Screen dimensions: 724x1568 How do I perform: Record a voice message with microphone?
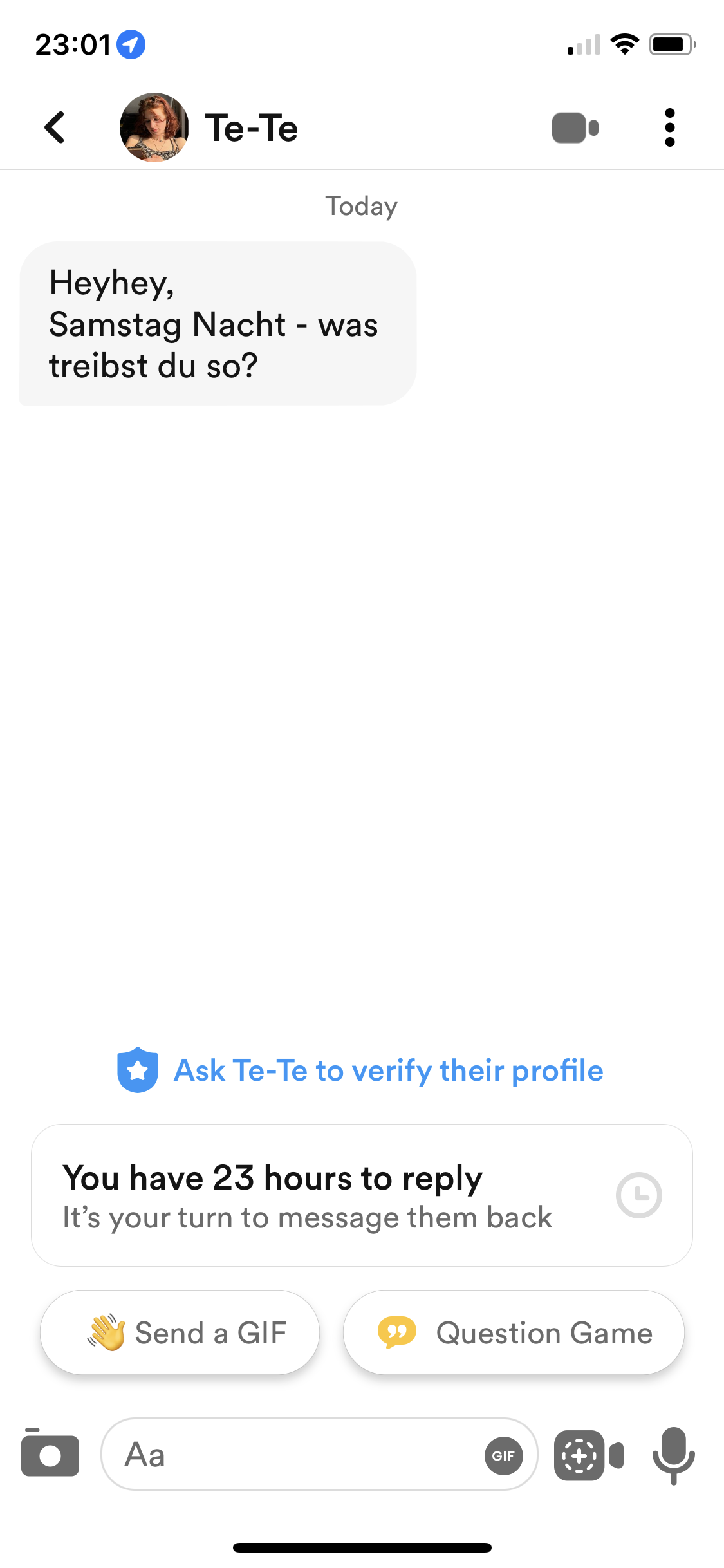click(673, 1455)
